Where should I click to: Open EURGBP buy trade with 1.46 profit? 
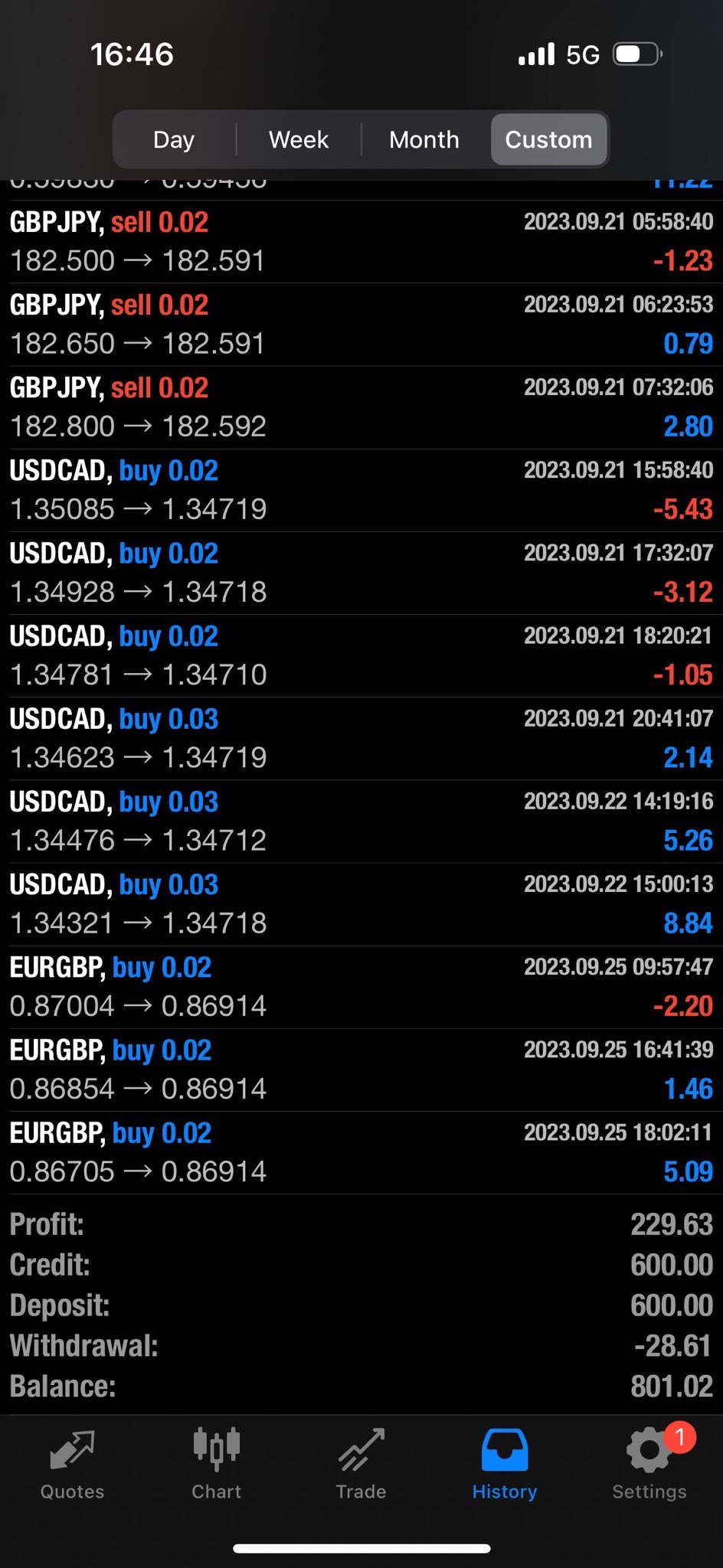coord(361,1069)
